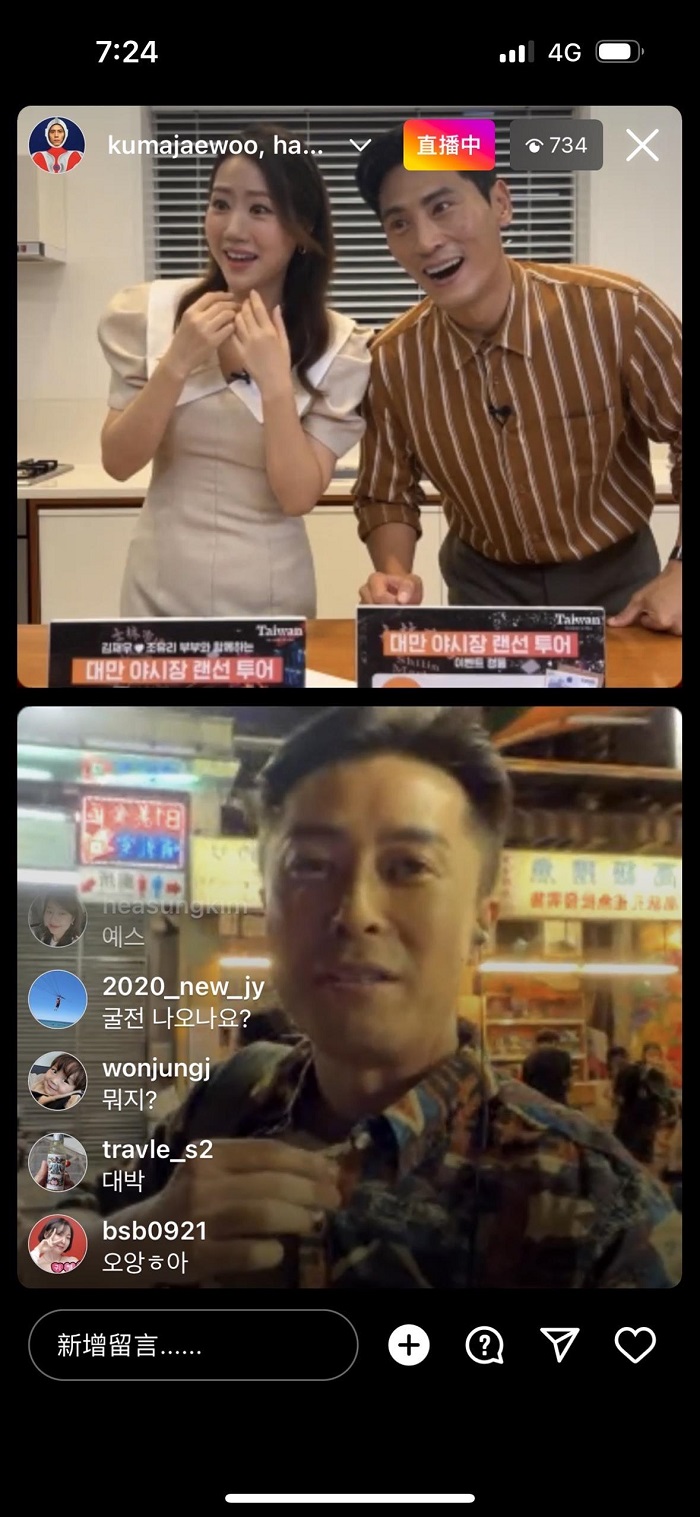Send a heart to the live
Image resolution: width=700 pixels, height=1517 pixels.
click(x=635, y=1345)
